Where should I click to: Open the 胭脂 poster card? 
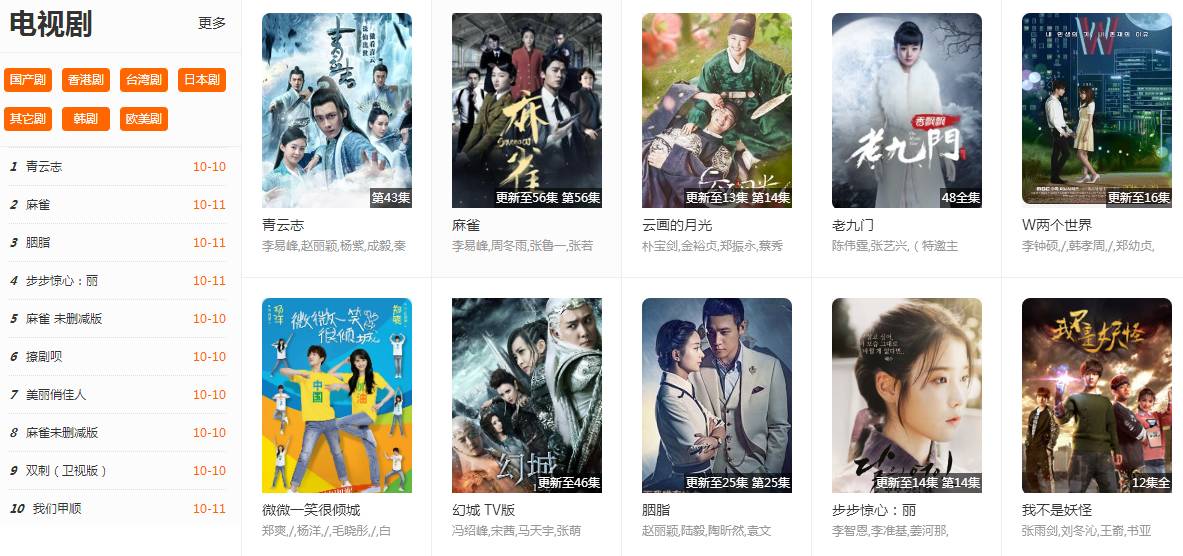pyautogui.click(x=717, y=395)
